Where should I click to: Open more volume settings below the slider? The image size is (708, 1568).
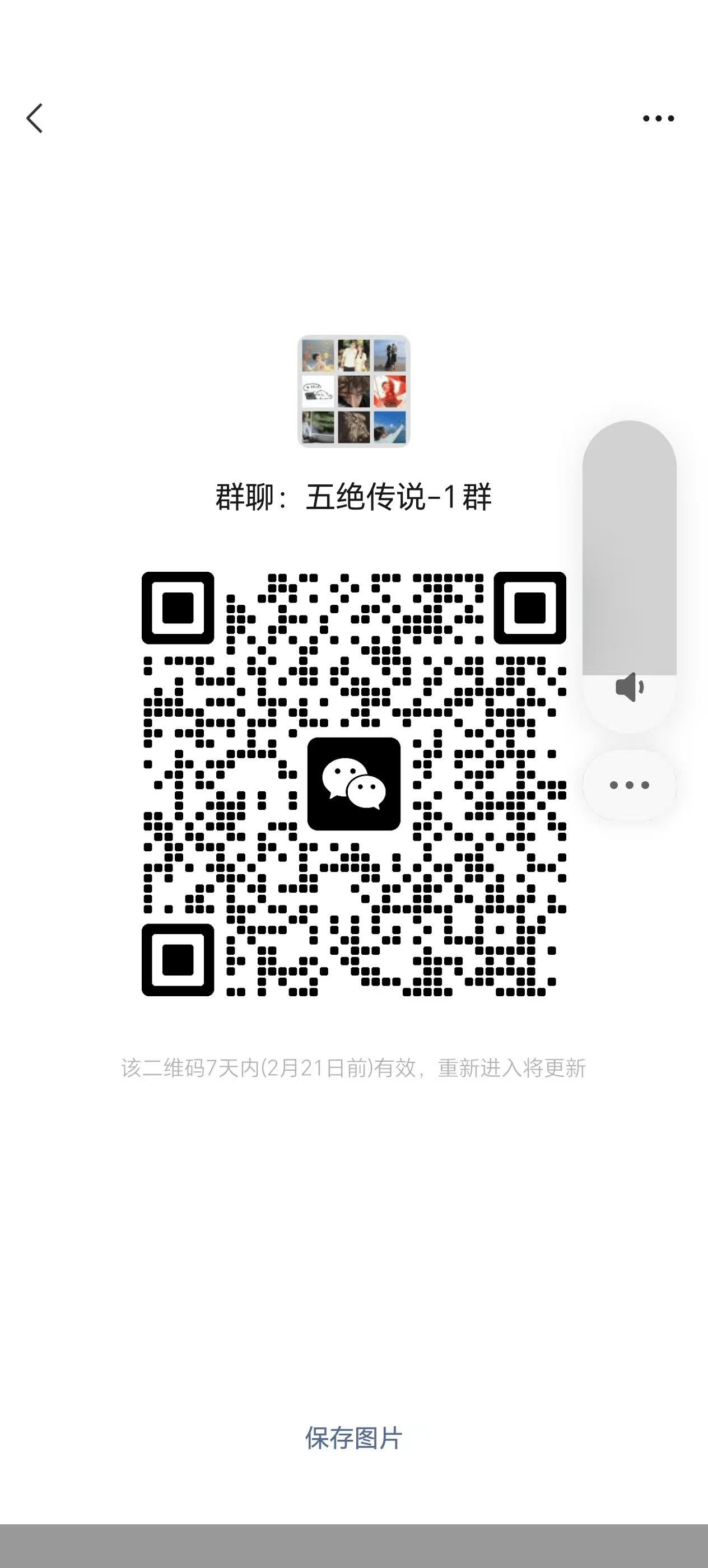pyautogui.click(x=630, y=785)
